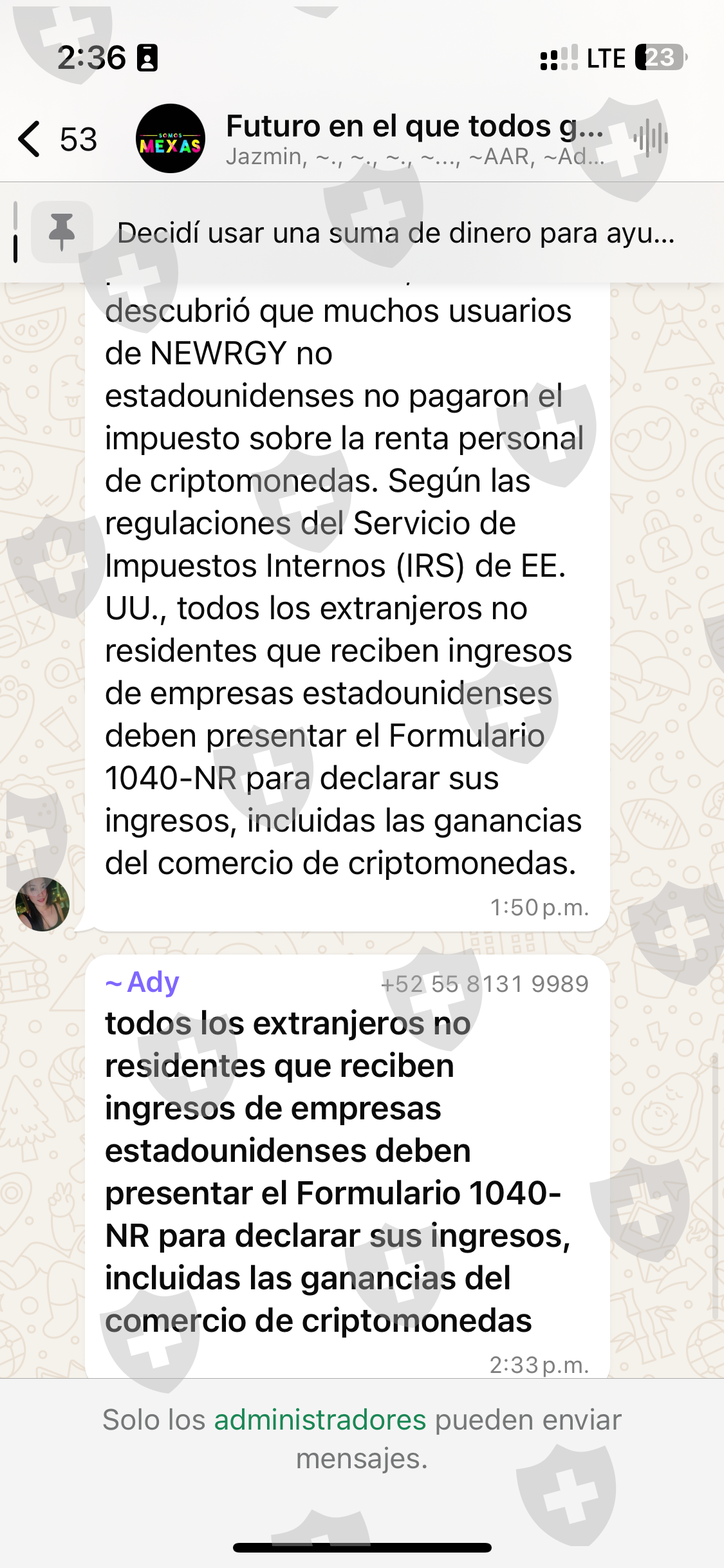Join the voice chat waveform icon

651,138
